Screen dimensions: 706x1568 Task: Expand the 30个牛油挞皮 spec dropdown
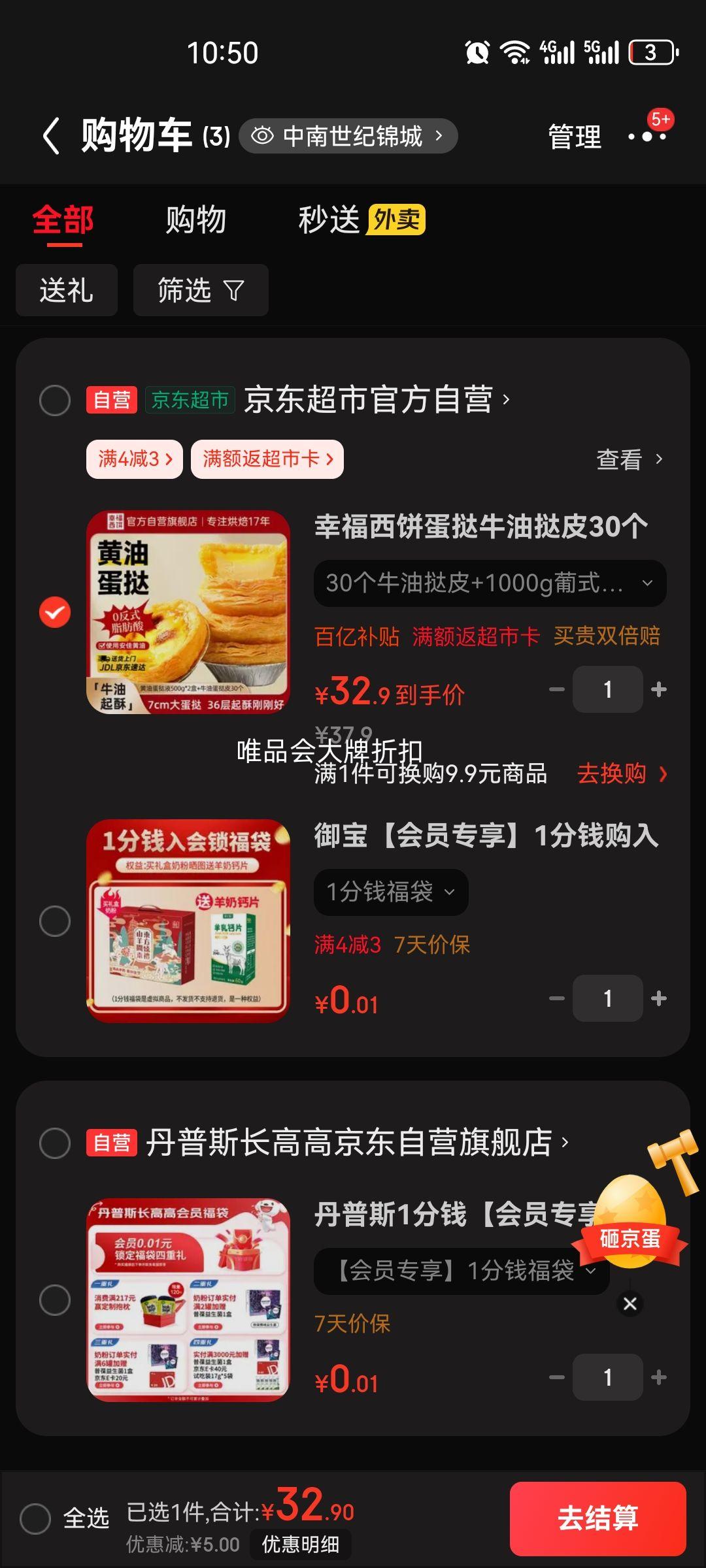point(488,583)
